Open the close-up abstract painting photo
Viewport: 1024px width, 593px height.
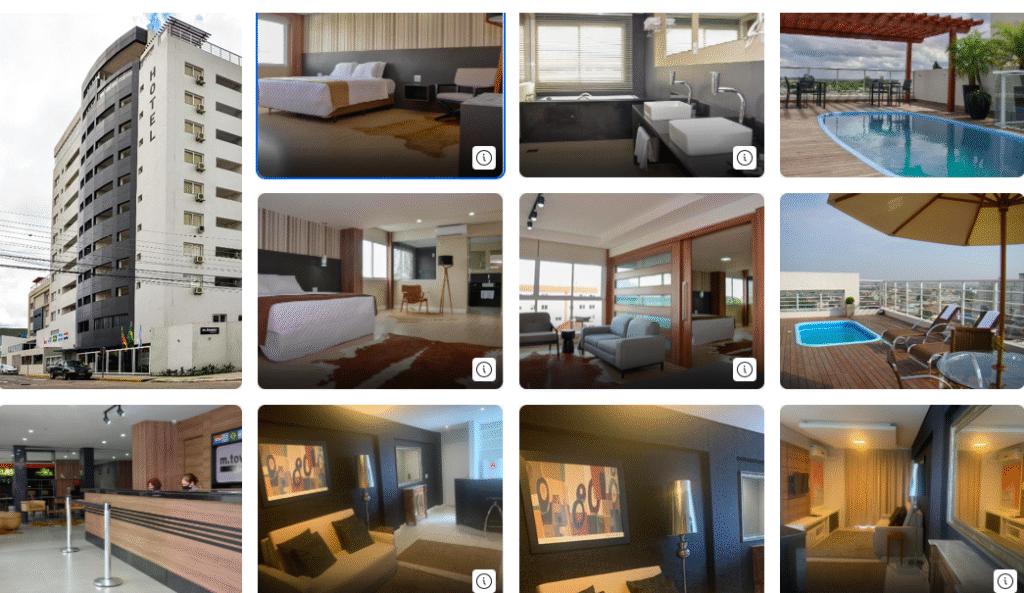tap(641, 498)
